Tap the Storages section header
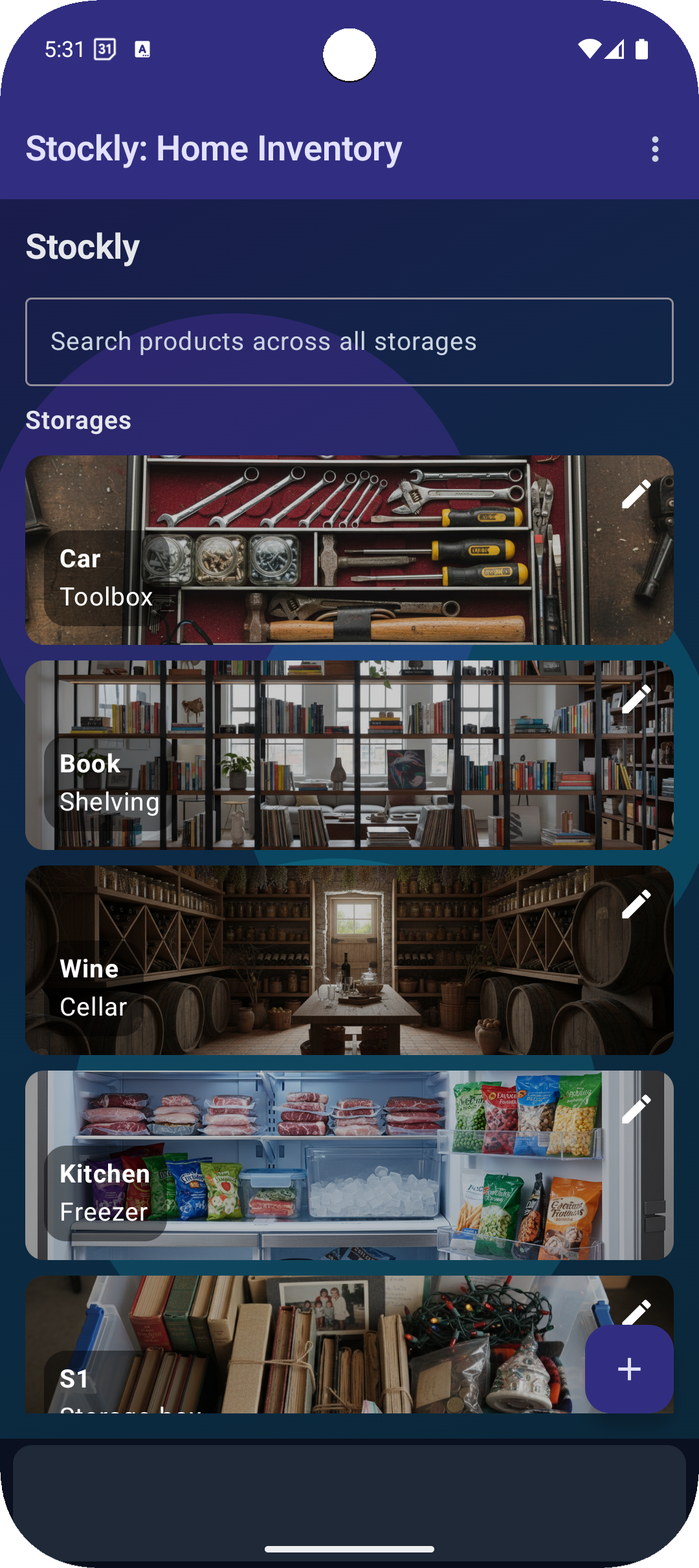Image resolution: width=699 pixels, height=1568 pixels. tap(78, 419)
